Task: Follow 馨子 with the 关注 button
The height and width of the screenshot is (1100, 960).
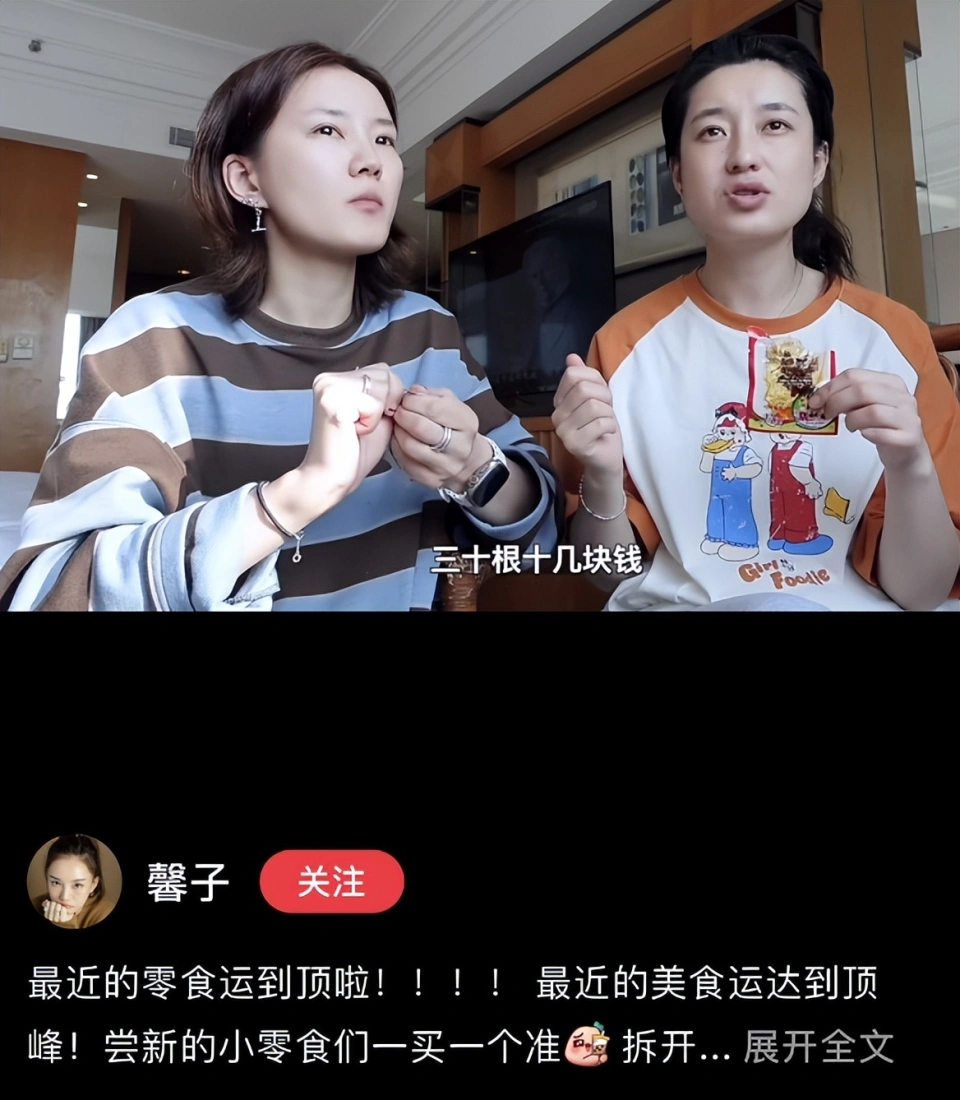Action: (331, 882)
